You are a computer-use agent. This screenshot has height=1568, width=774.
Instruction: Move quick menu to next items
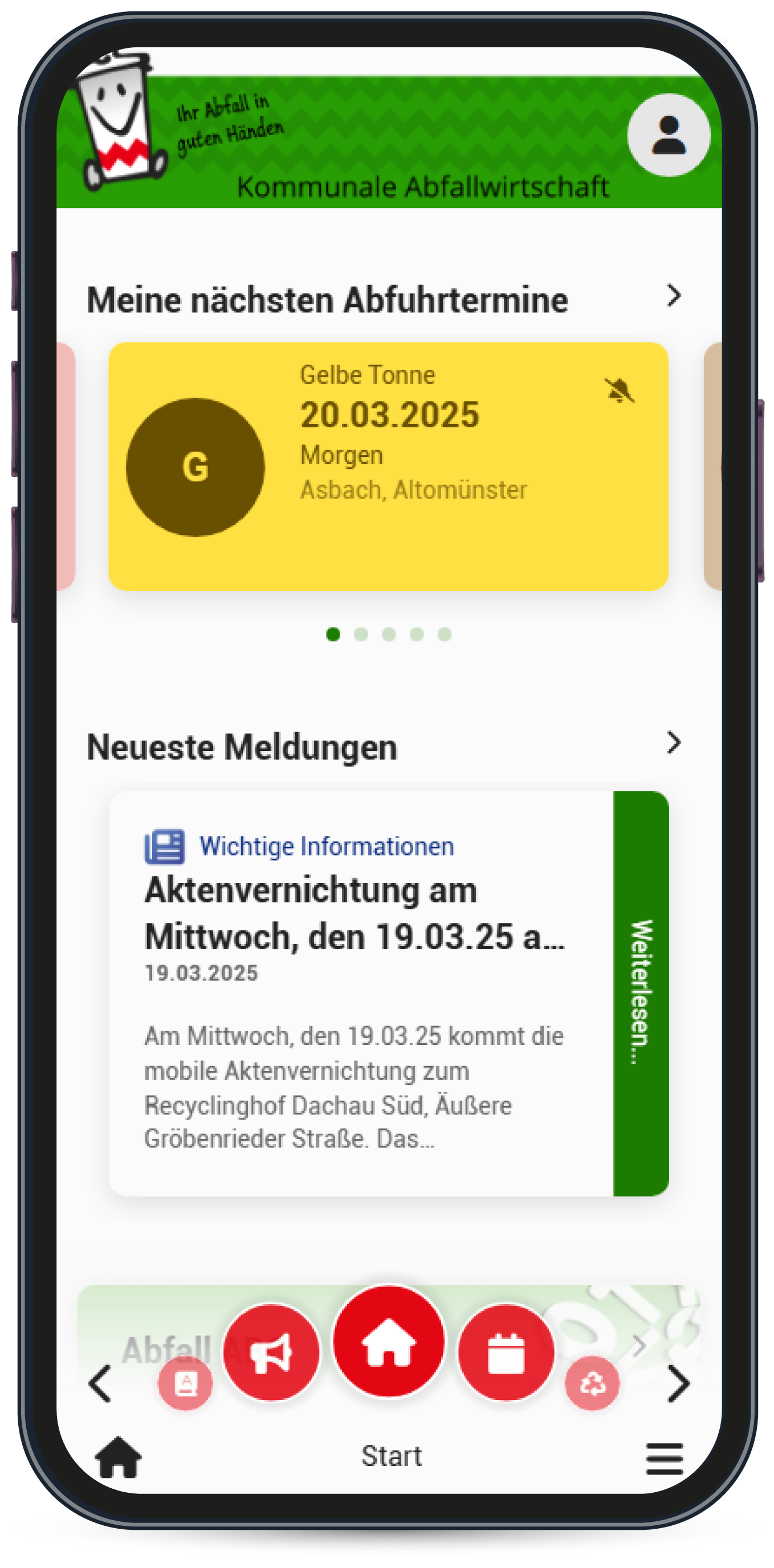coord(678,1383)
